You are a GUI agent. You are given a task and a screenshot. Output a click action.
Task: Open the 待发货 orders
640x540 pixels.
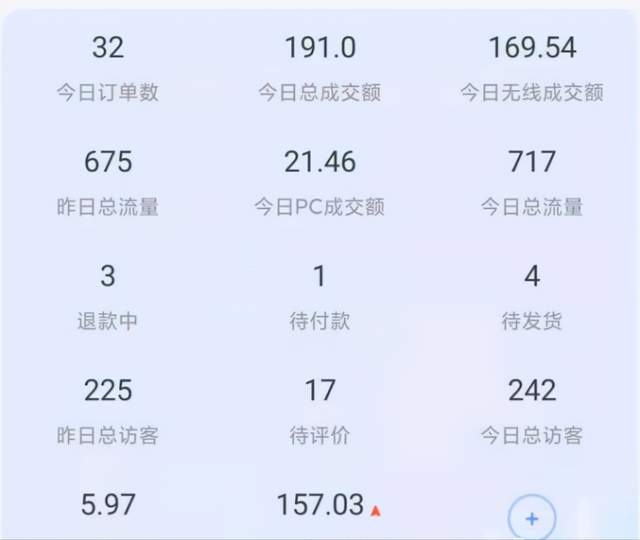[x=532, y=297]
